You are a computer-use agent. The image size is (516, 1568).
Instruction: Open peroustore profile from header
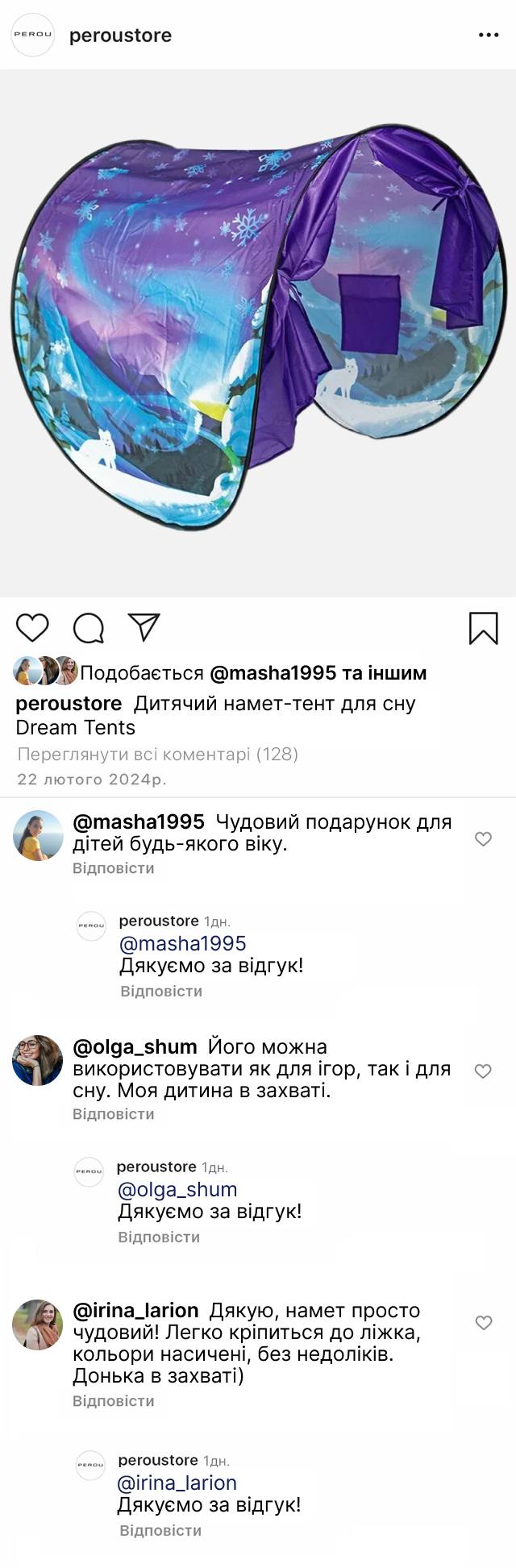[x=120, y=35]
